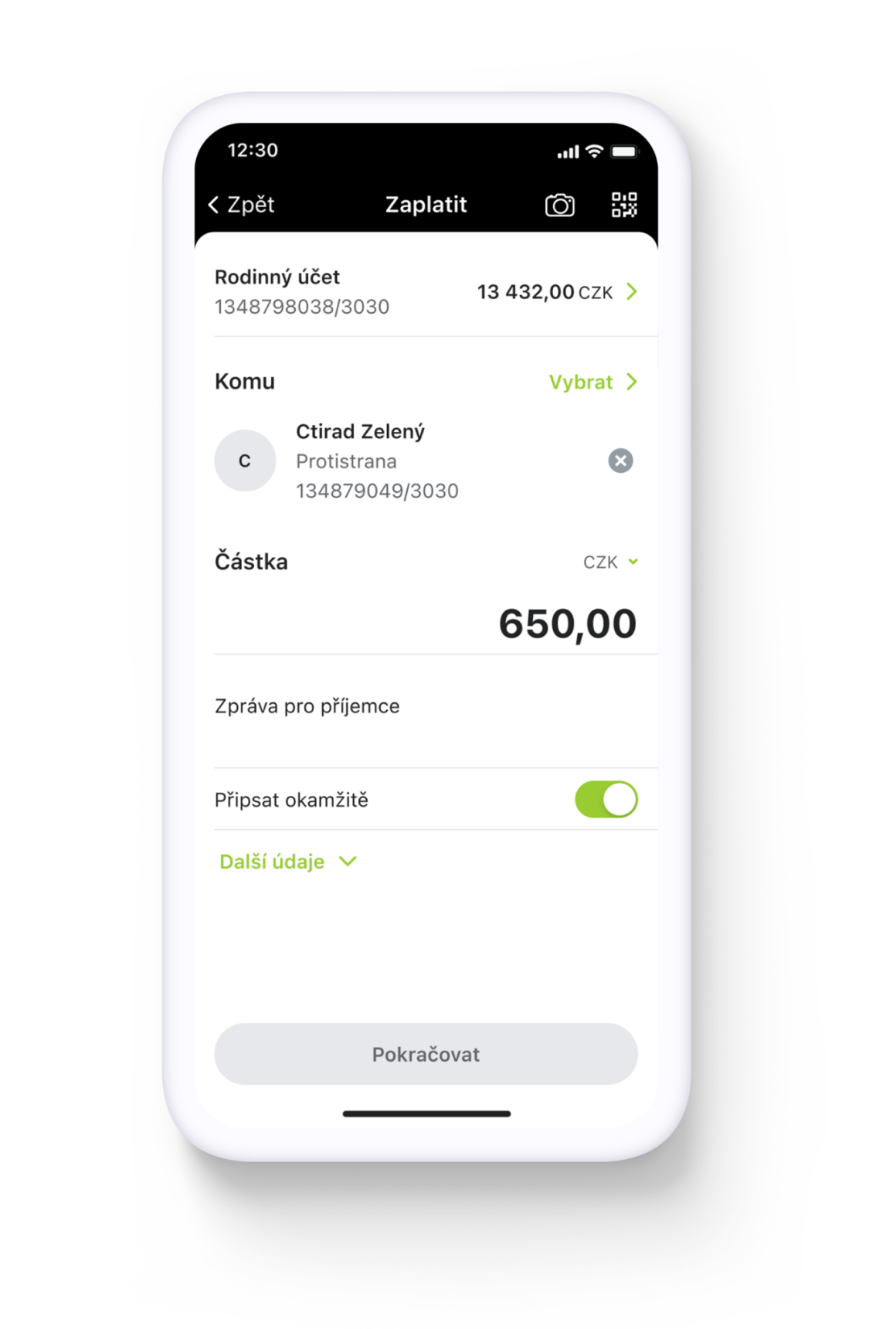Open the camera scanner icon

559,206
